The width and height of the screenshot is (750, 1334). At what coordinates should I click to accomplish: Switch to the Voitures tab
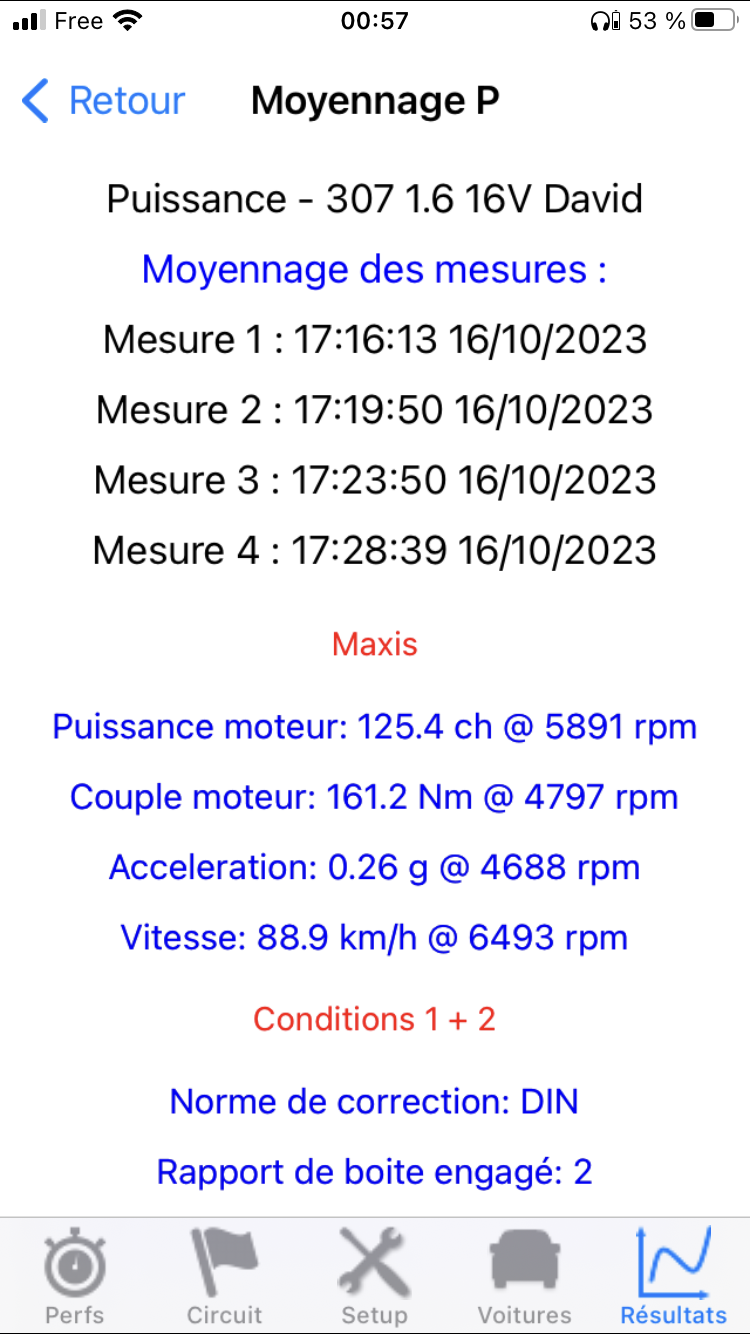(525, 1275)
